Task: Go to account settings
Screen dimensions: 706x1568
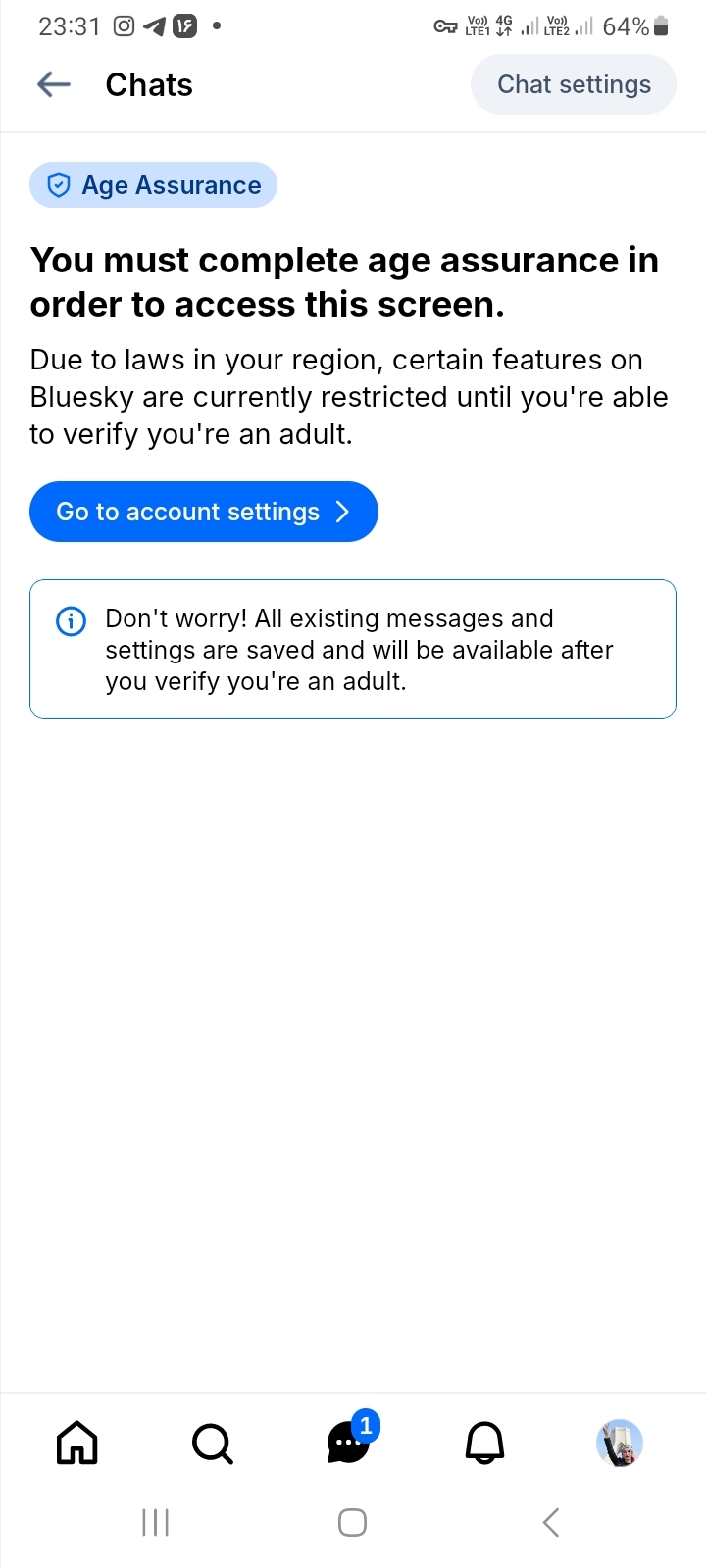Action: (203, 512)
